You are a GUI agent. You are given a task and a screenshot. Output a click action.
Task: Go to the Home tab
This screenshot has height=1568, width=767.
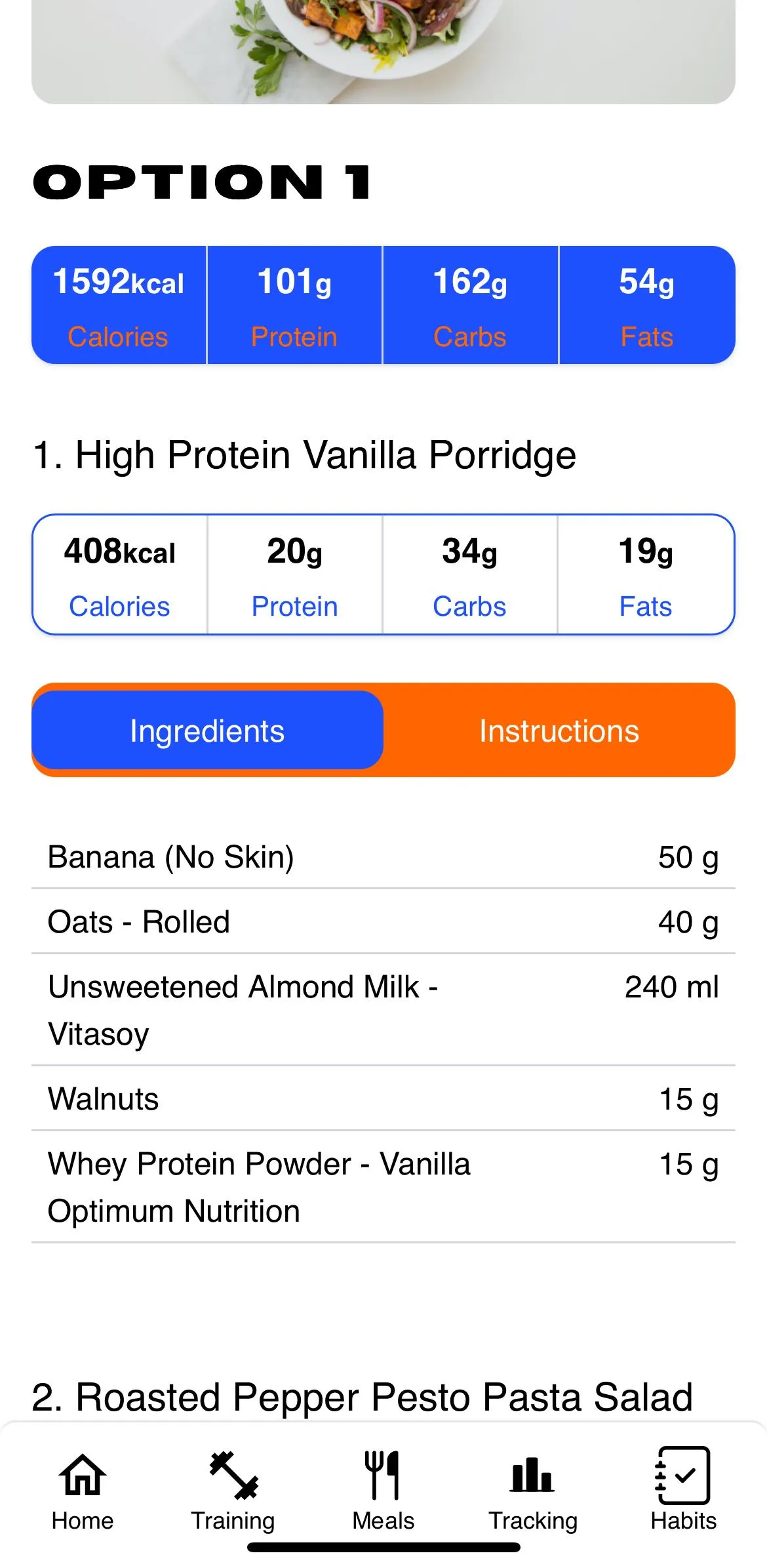pos(83,1490)
